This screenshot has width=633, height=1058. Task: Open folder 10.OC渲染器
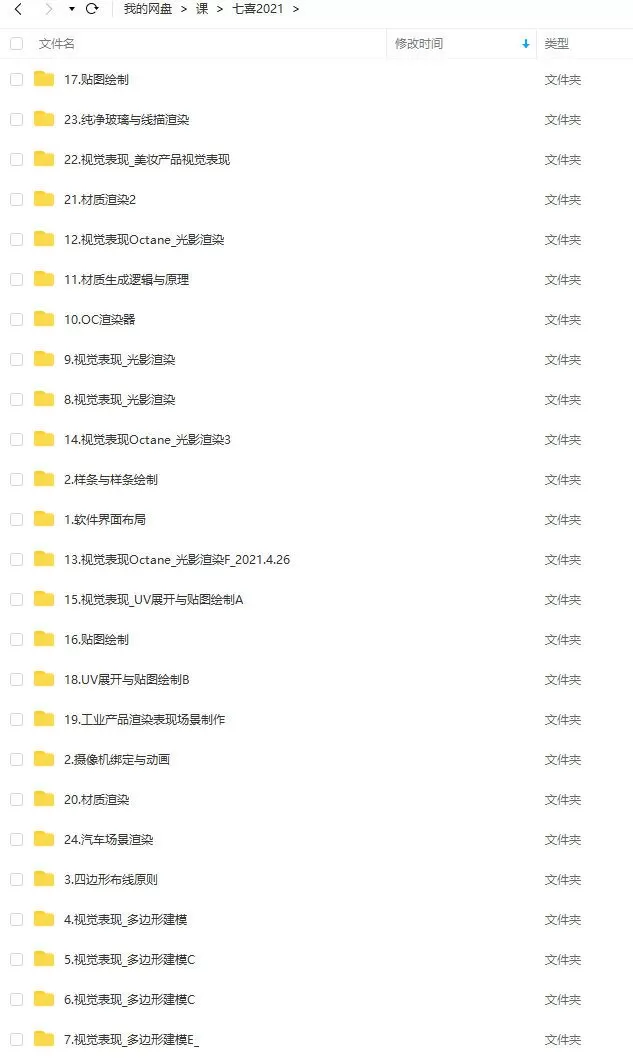pyautogui.click(x=99, y=319)
